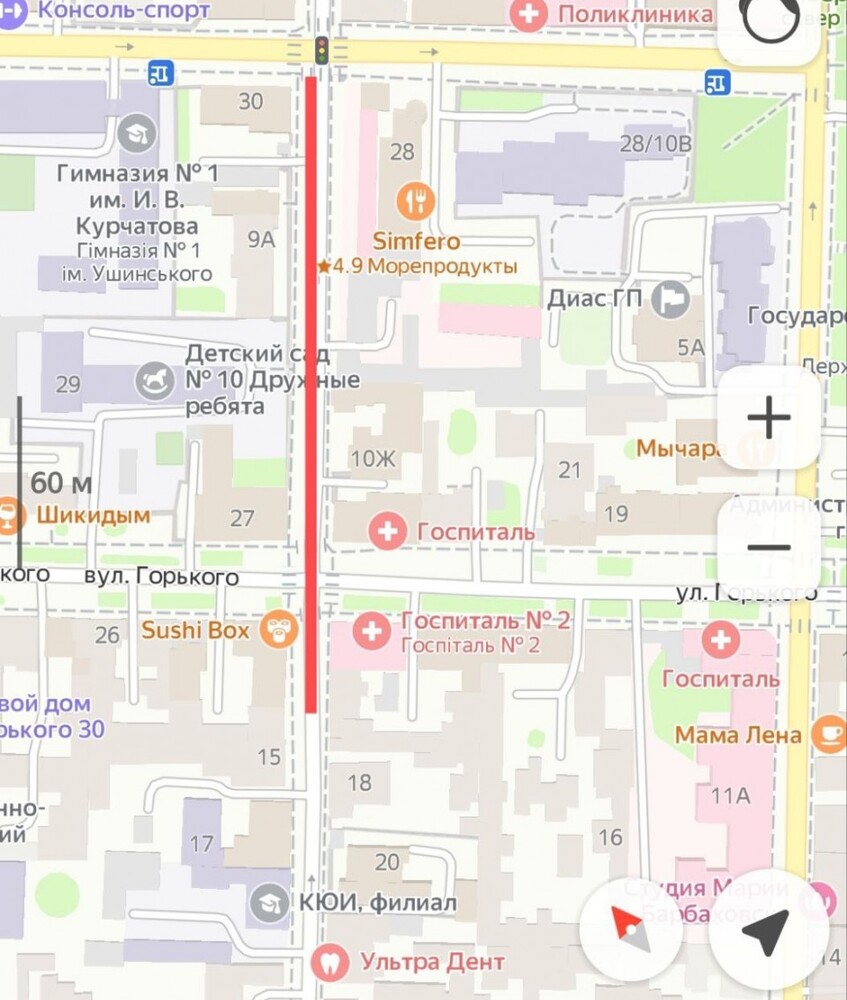Open the Sushi Box place marker
Viewport: 847px width, 1000px height.
279,630
